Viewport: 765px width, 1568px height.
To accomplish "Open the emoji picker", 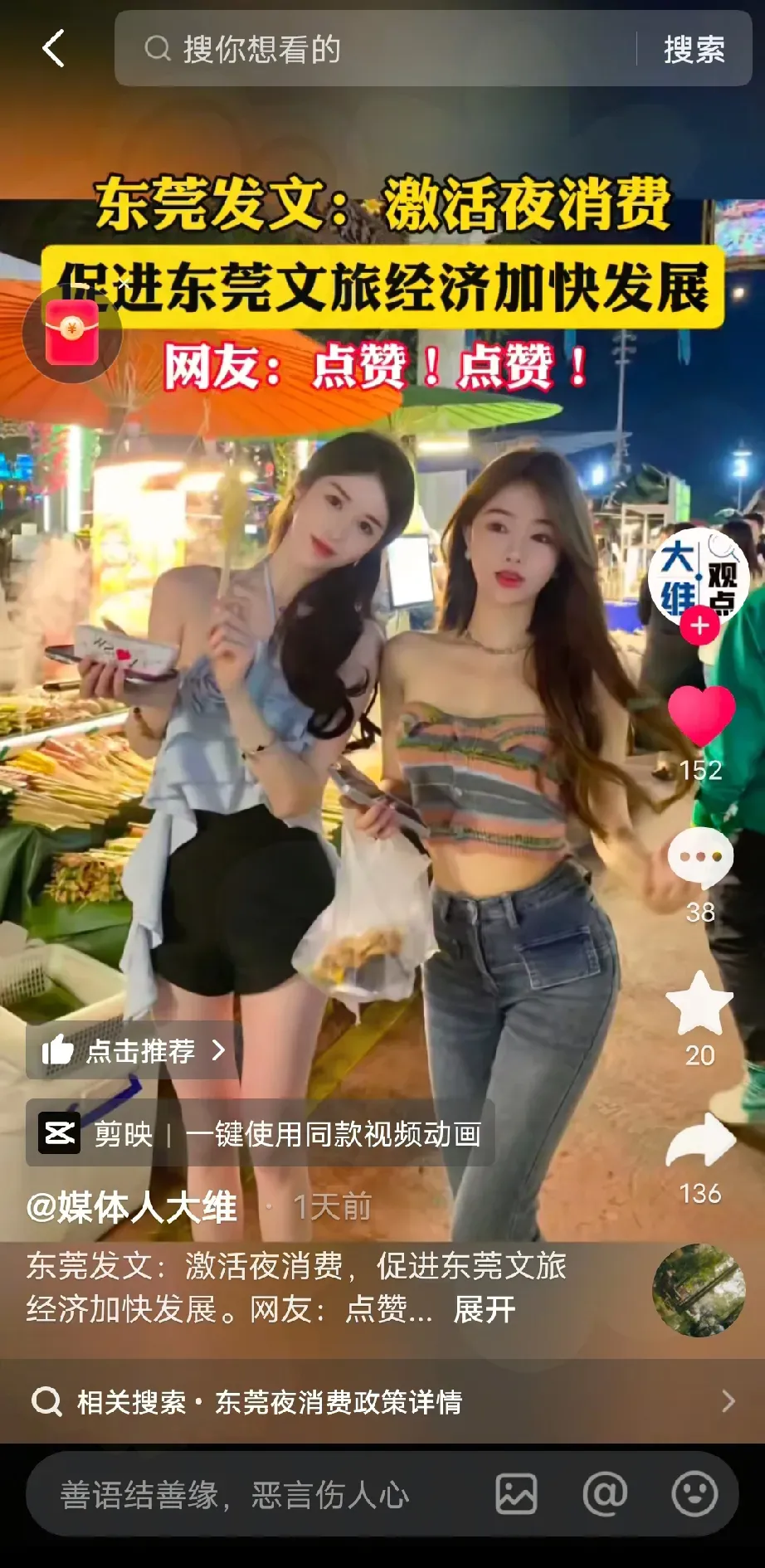I will click(694, 1495).
